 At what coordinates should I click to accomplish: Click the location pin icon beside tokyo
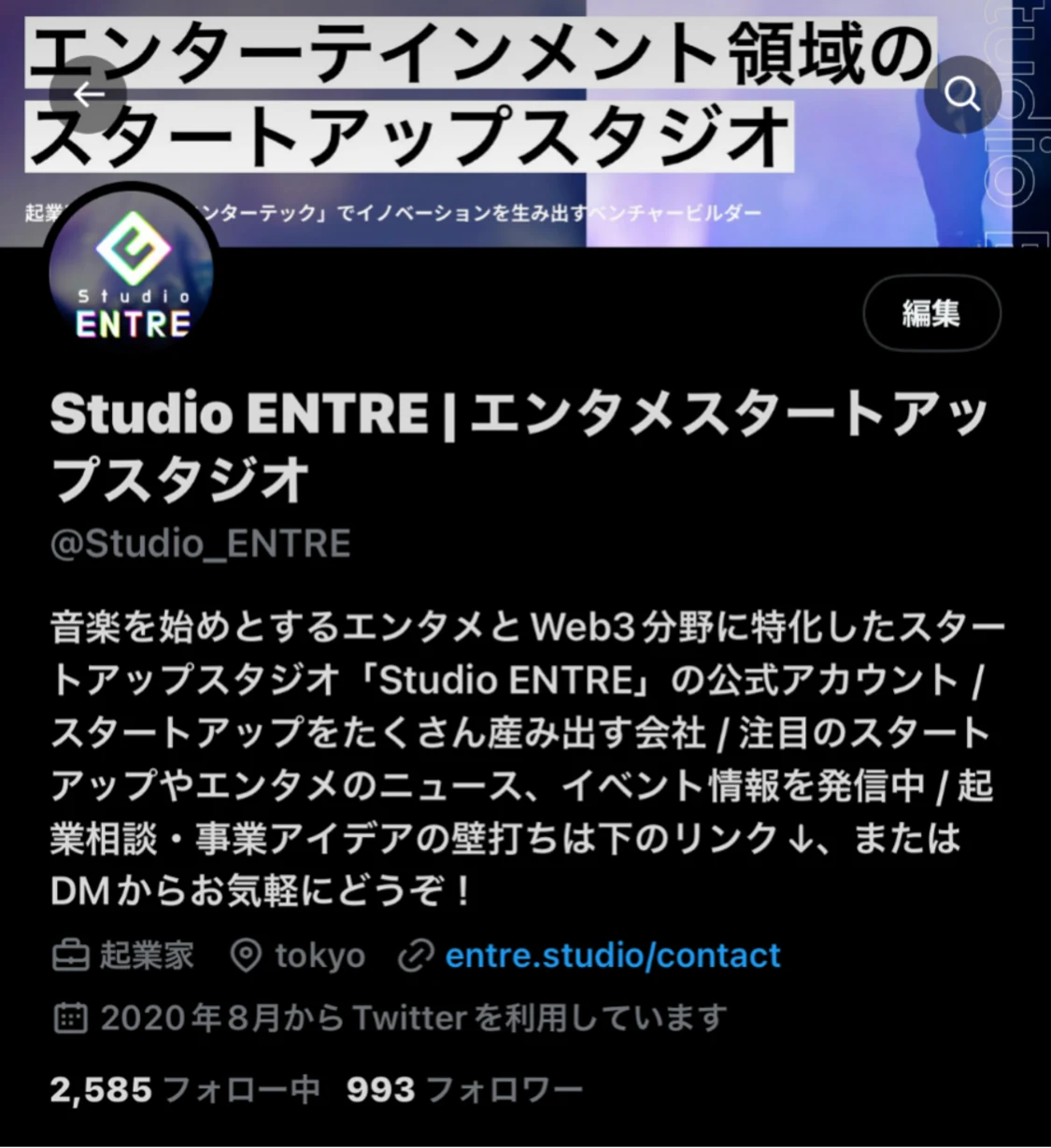(x=245, y=955)
